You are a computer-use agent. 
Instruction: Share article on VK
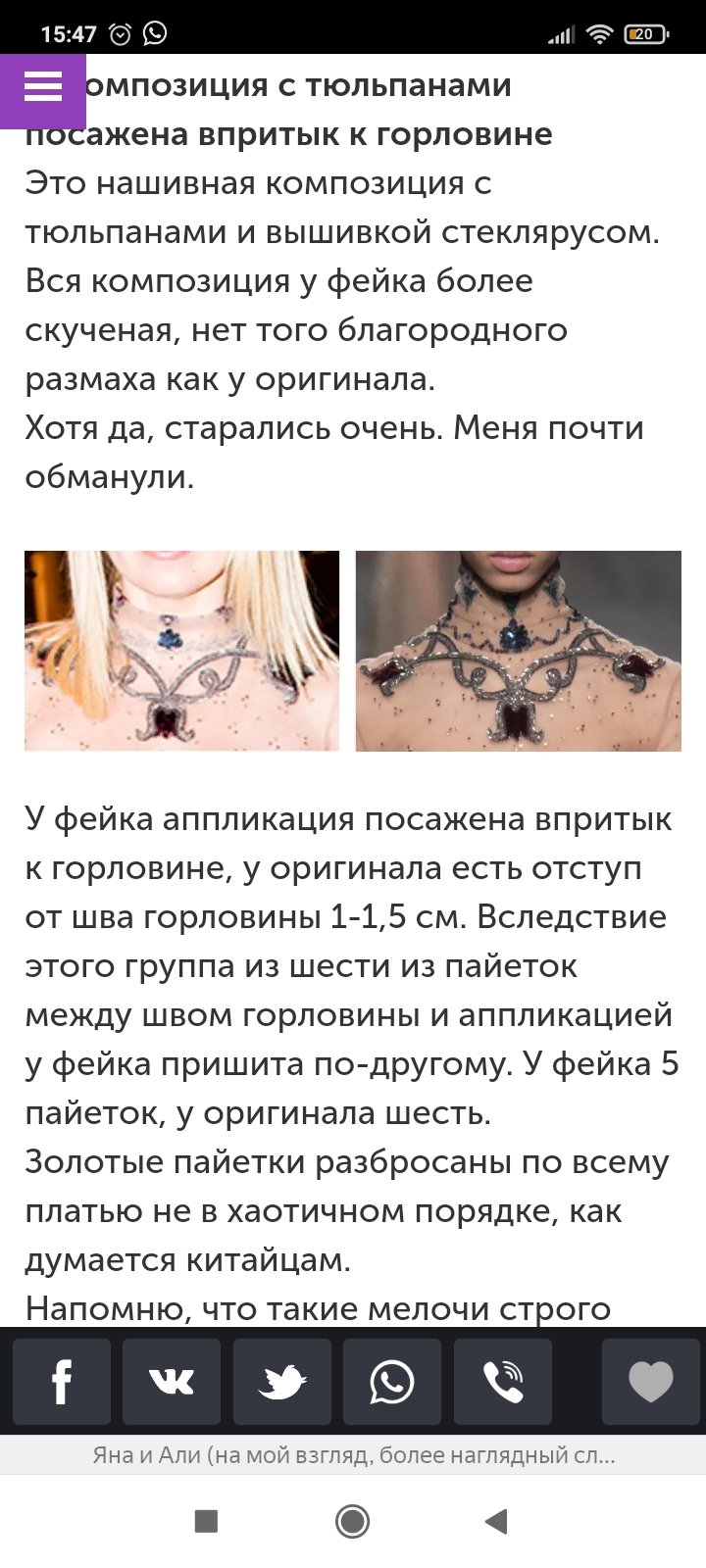[x=172, y=1382]
